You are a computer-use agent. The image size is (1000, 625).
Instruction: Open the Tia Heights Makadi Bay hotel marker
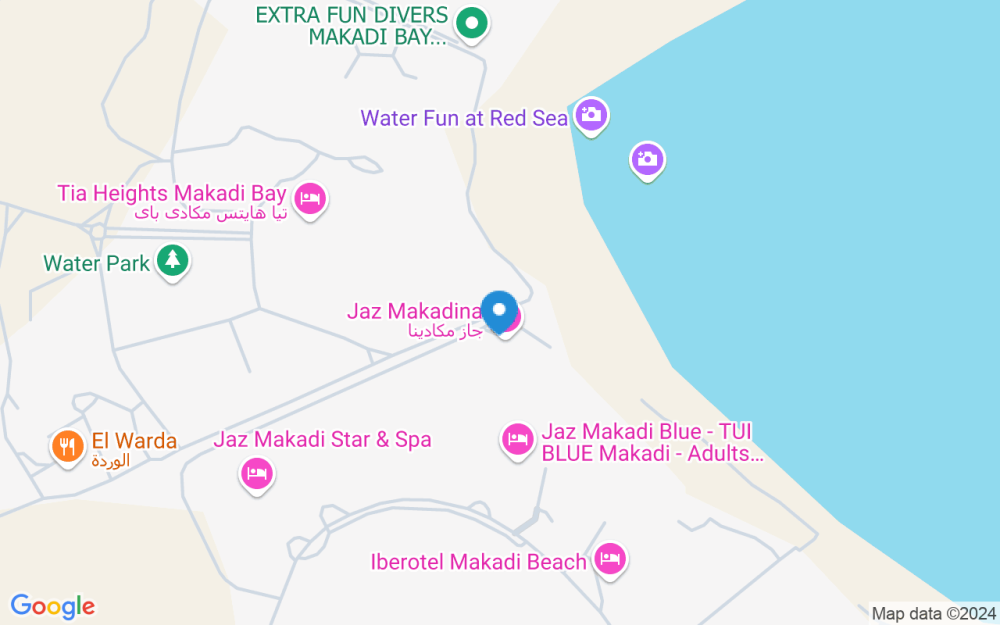point(311,198)
